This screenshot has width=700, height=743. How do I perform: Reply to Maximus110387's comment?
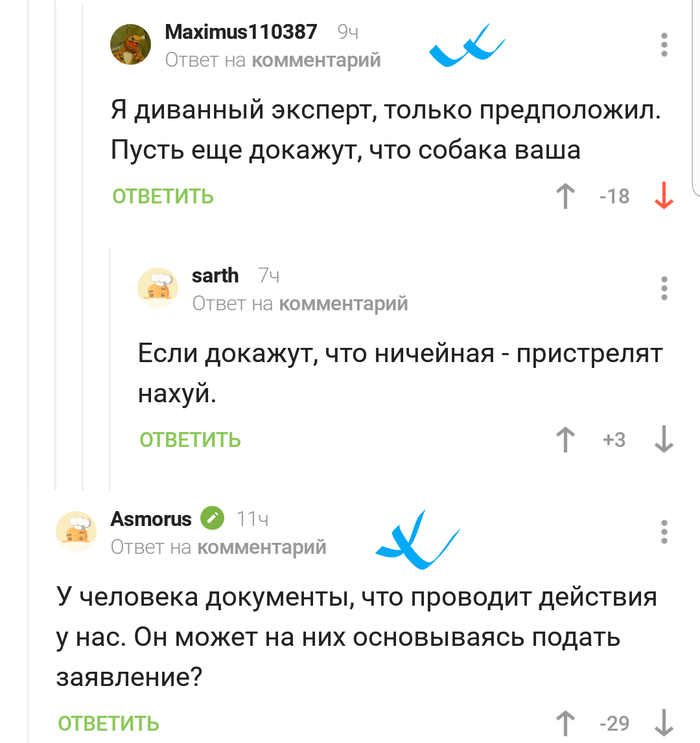(162, 196)
